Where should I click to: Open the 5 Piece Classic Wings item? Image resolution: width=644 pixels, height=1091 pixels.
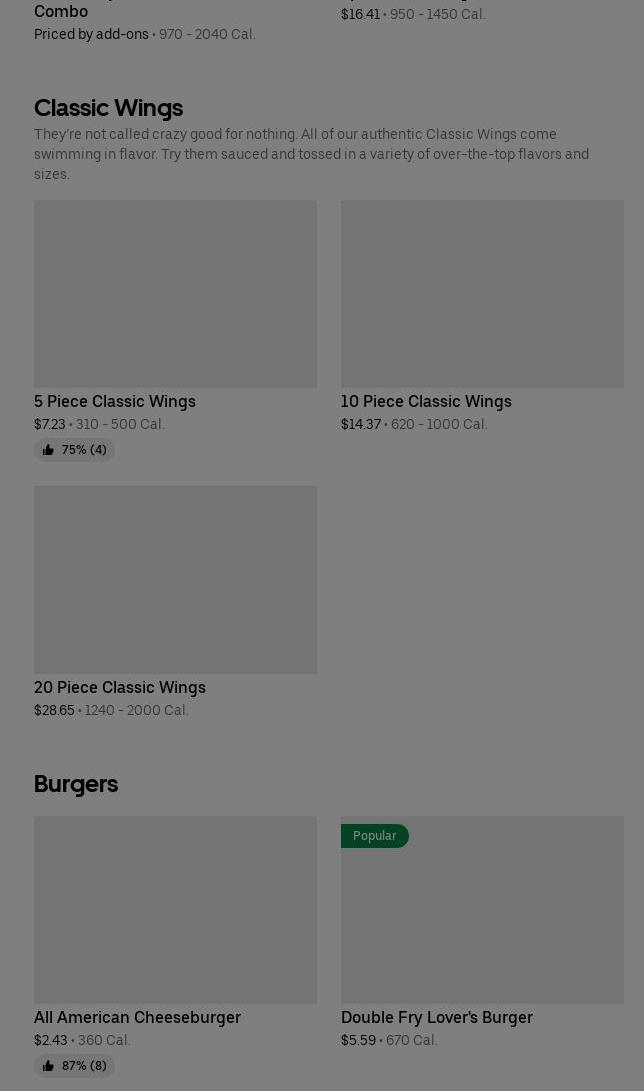point(175,294)
